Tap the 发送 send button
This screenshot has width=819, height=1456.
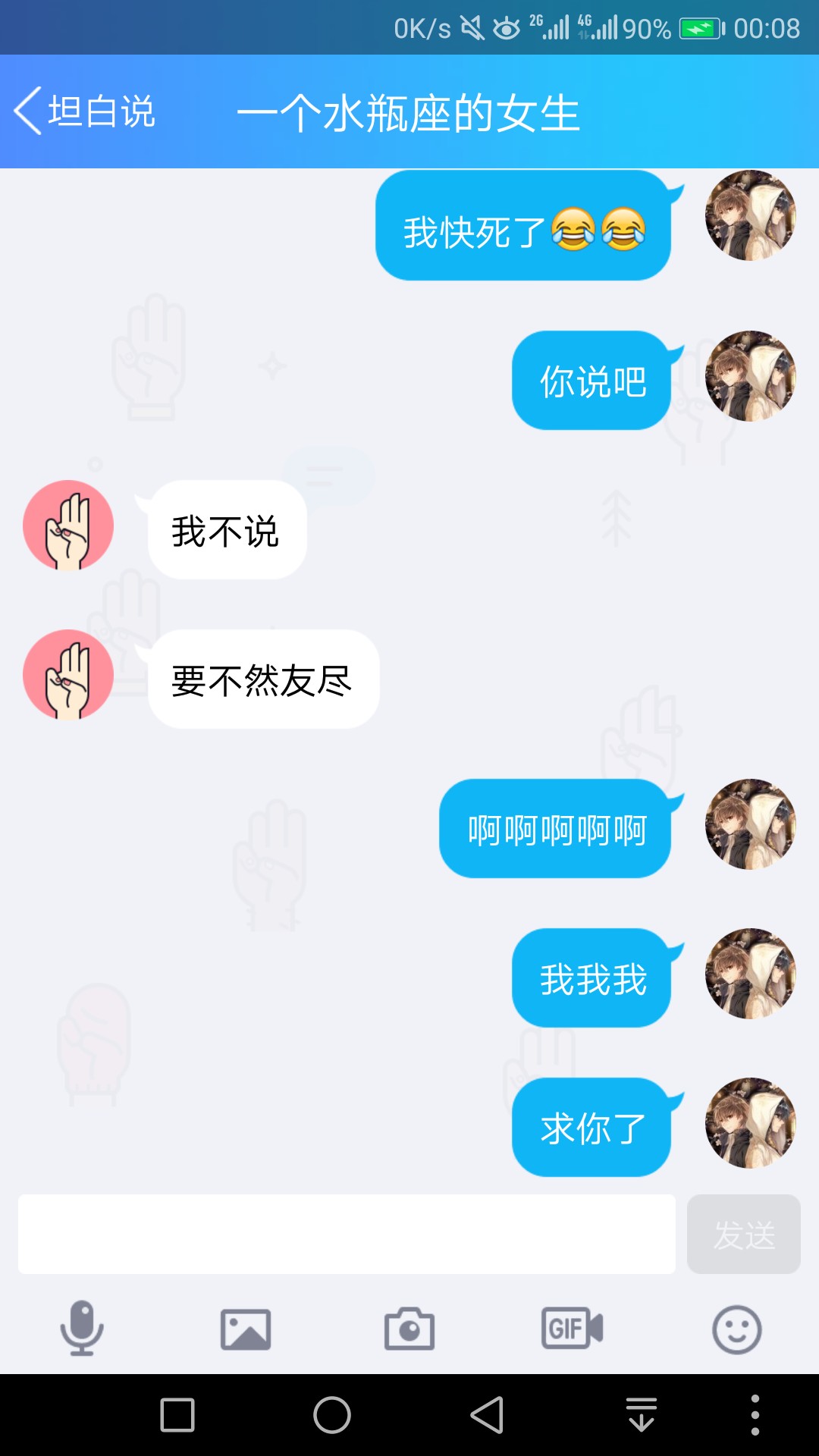744,1234
